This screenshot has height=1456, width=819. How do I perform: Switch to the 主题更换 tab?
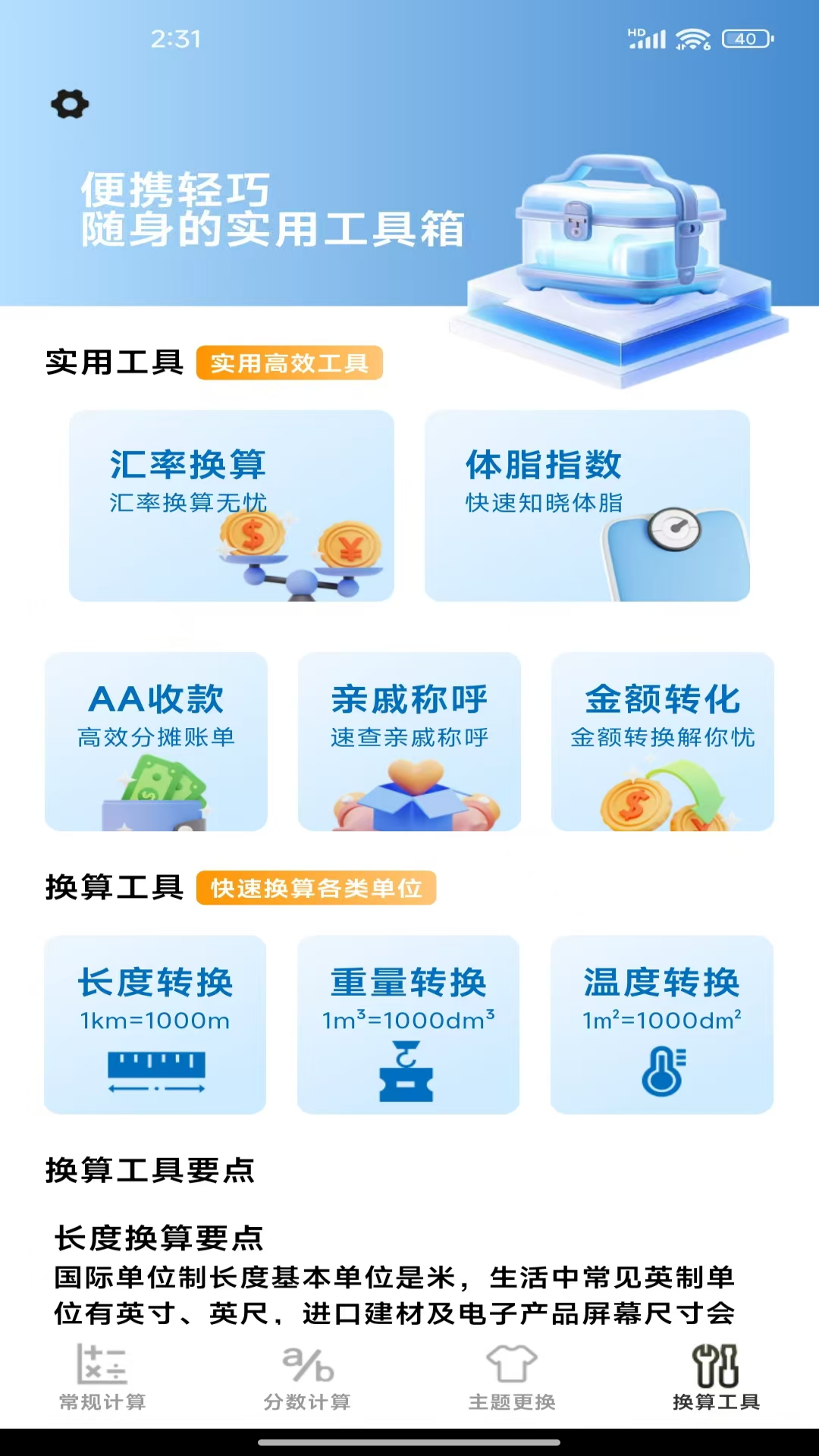512,1378
